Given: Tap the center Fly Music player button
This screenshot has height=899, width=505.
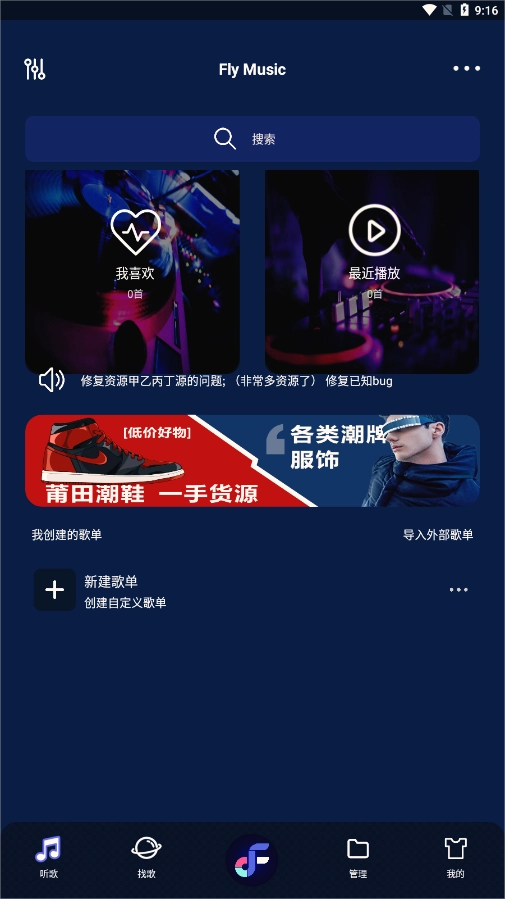Looking at the screenshot, I should (252, 860).
